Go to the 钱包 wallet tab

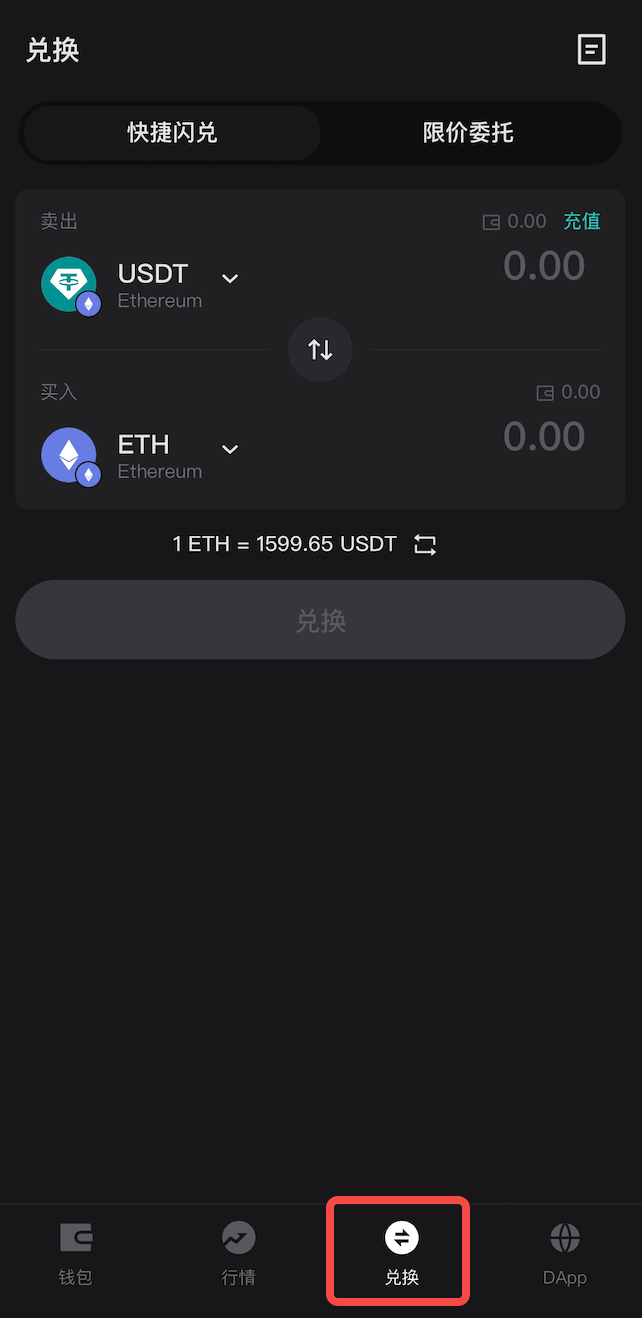[x=76, y=1254]
